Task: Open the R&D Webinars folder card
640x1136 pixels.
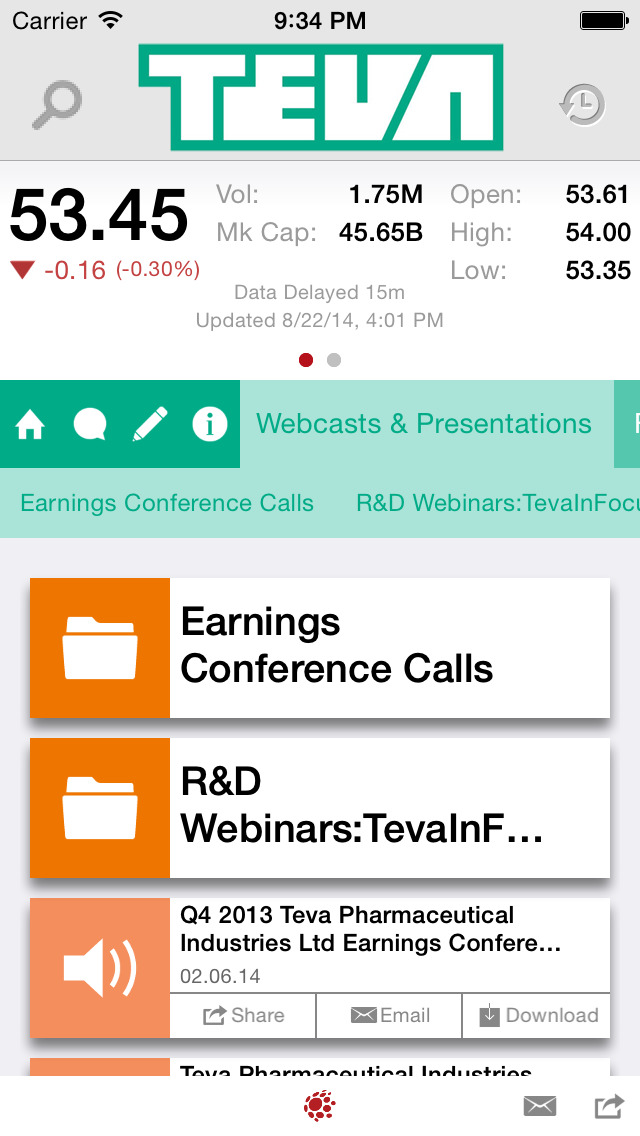Action: pos(320,807)
